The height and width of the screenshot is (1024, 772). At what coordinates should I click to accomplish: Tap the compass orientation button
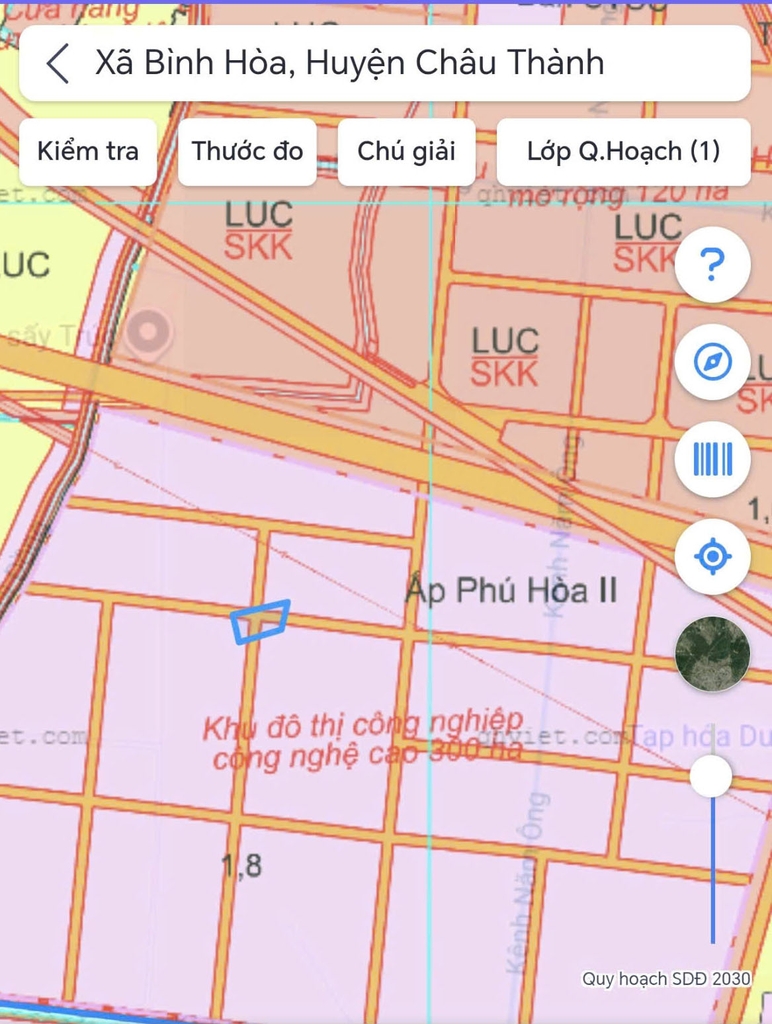(712, 362)
